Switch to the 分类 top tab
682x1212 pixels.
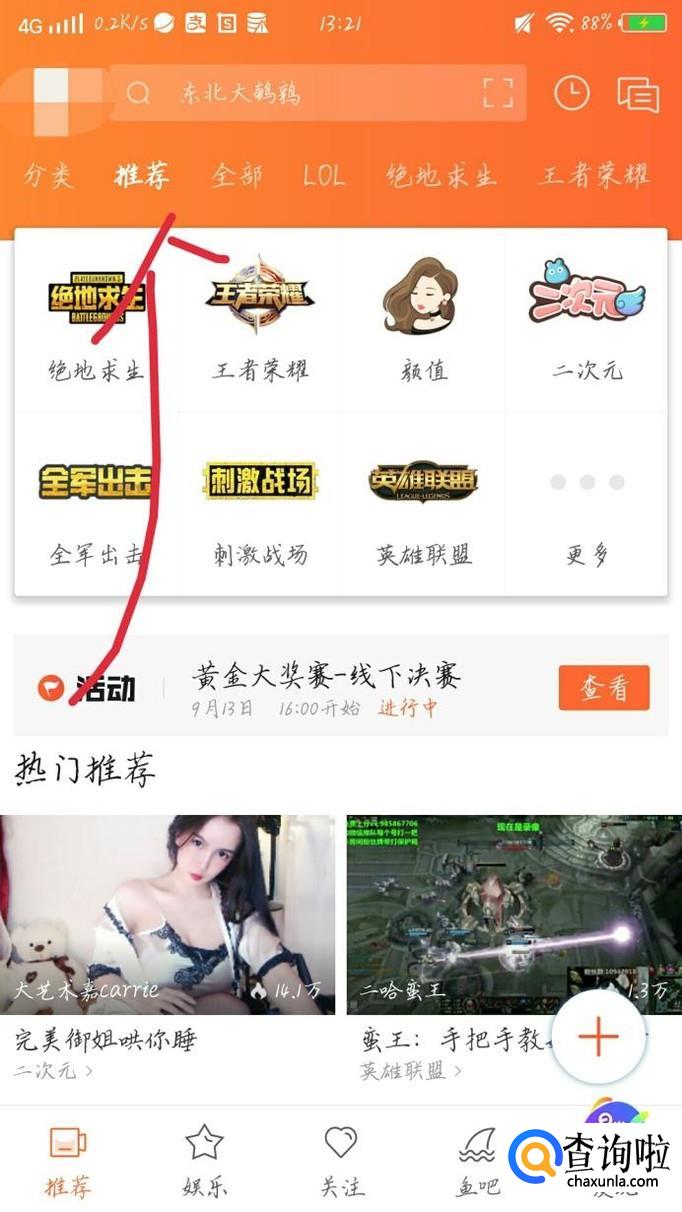[48, 177]
